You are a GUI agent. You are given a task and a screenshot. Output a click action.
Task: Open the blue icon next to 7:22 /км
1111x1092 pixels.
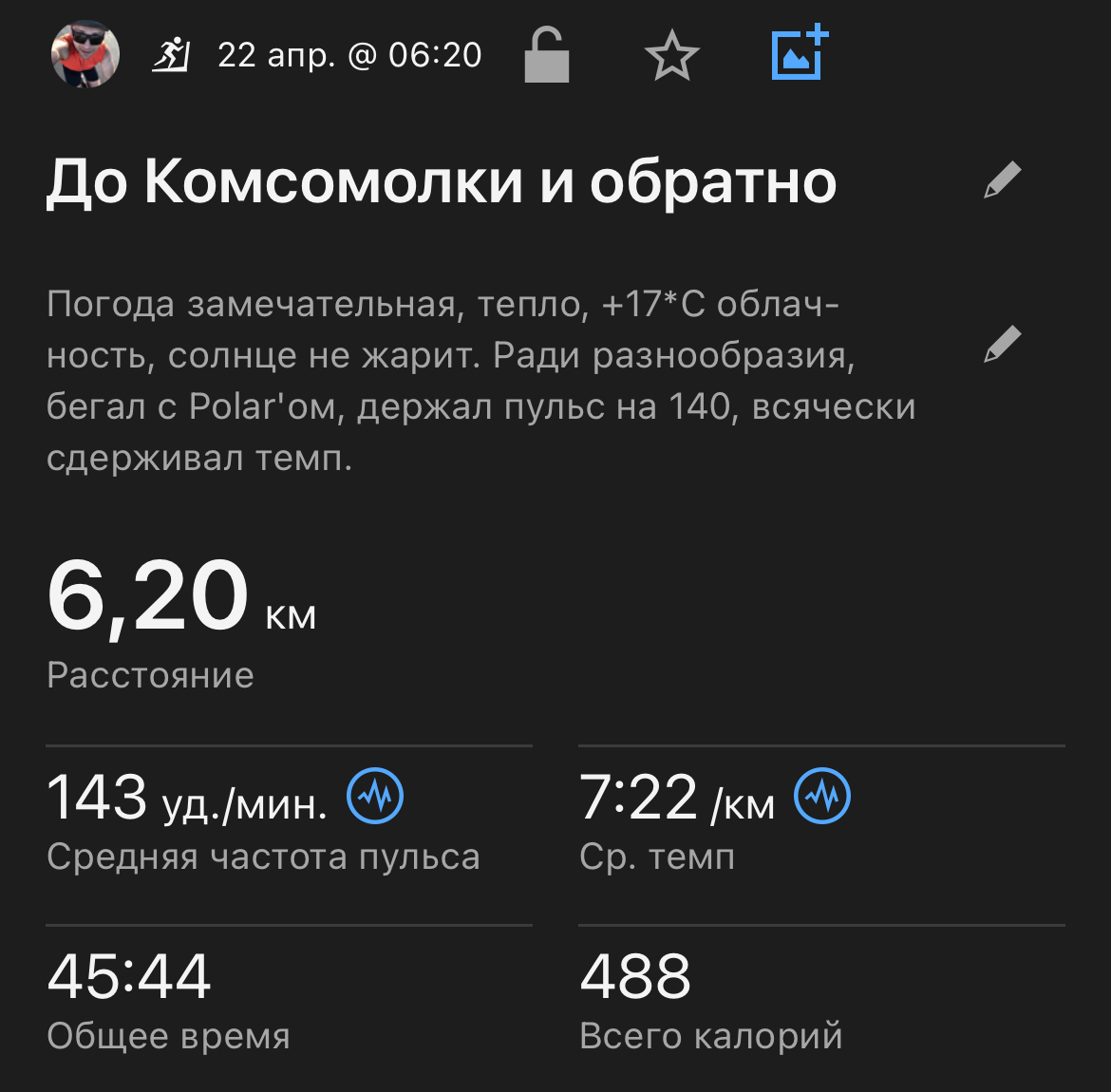coord(822,796)
